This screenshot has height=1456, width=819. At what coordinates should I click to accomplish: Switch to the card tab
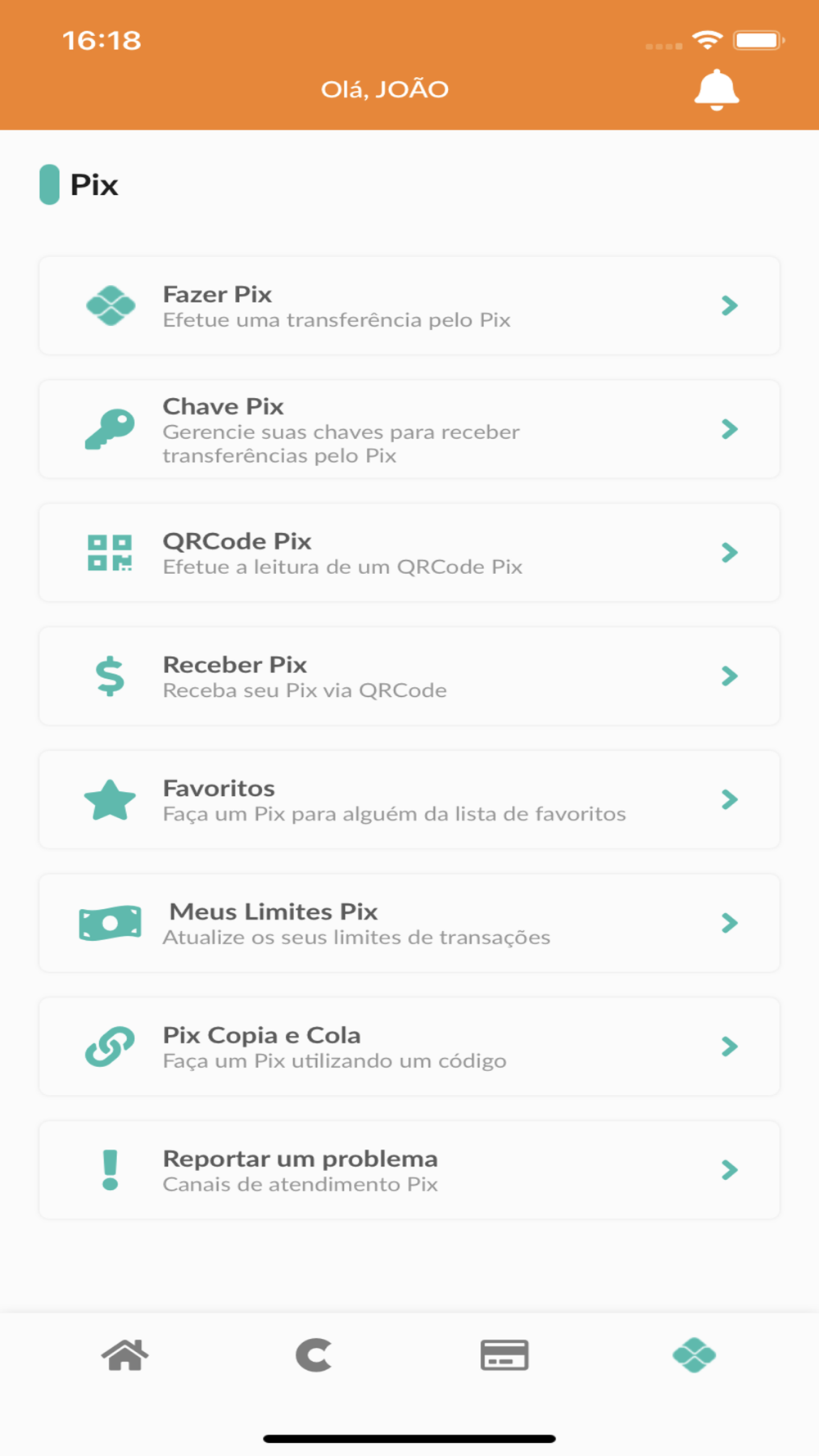[504, 1355]
